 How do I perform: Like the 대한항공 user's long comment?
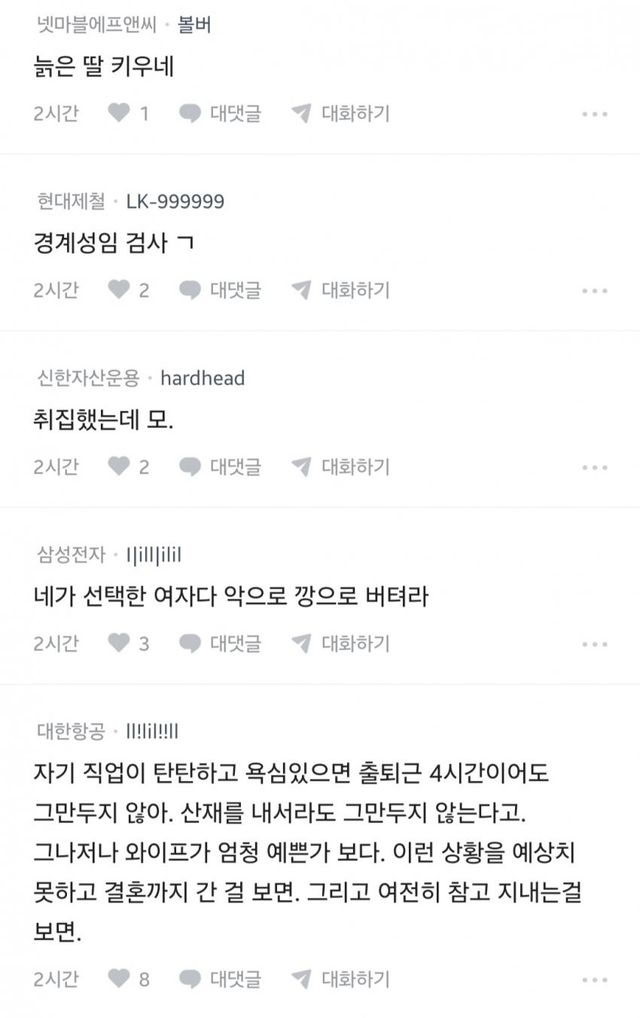click(120, 979)
